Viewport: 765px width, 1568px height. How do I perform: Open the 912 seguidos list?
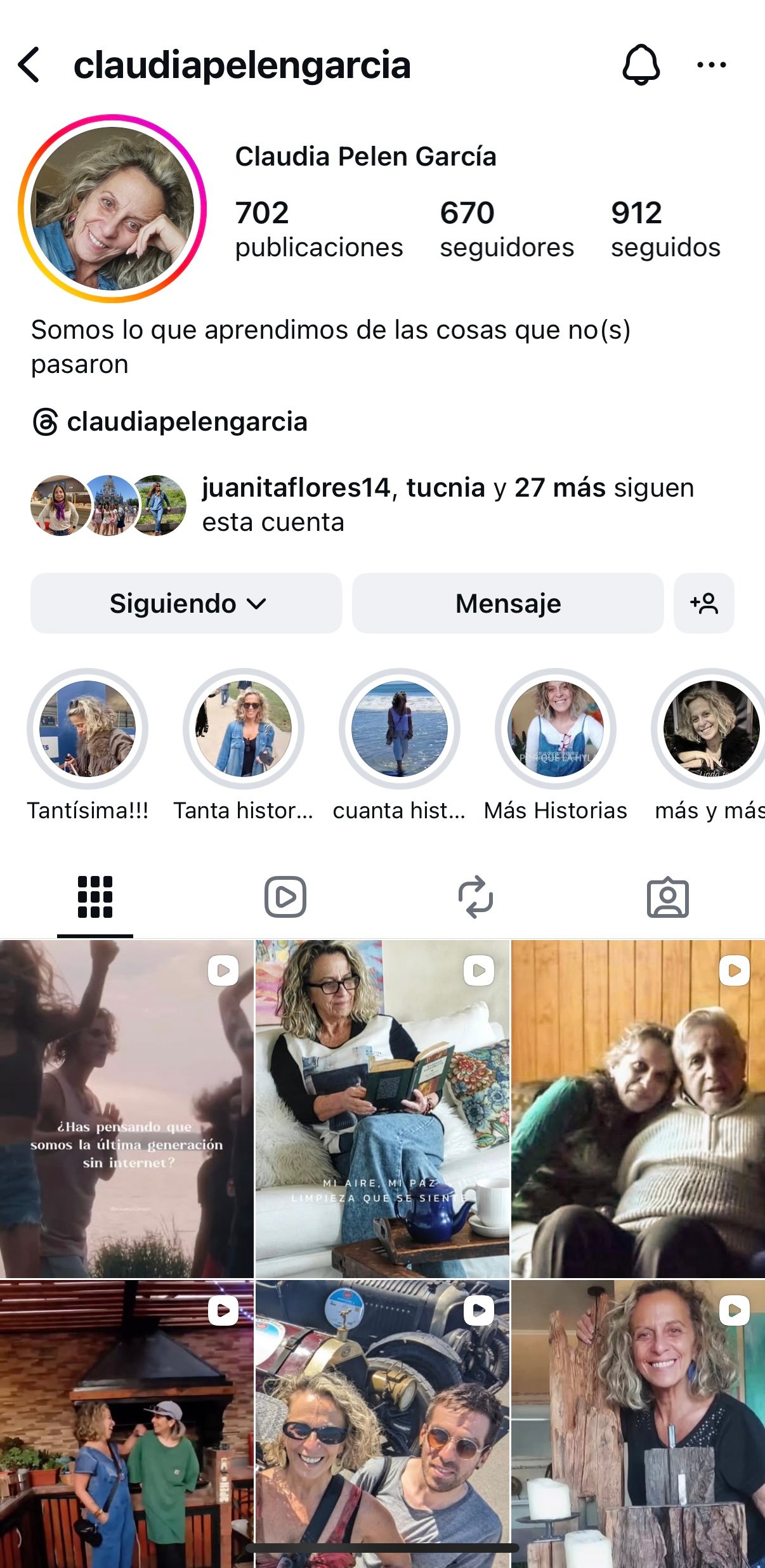665,229
